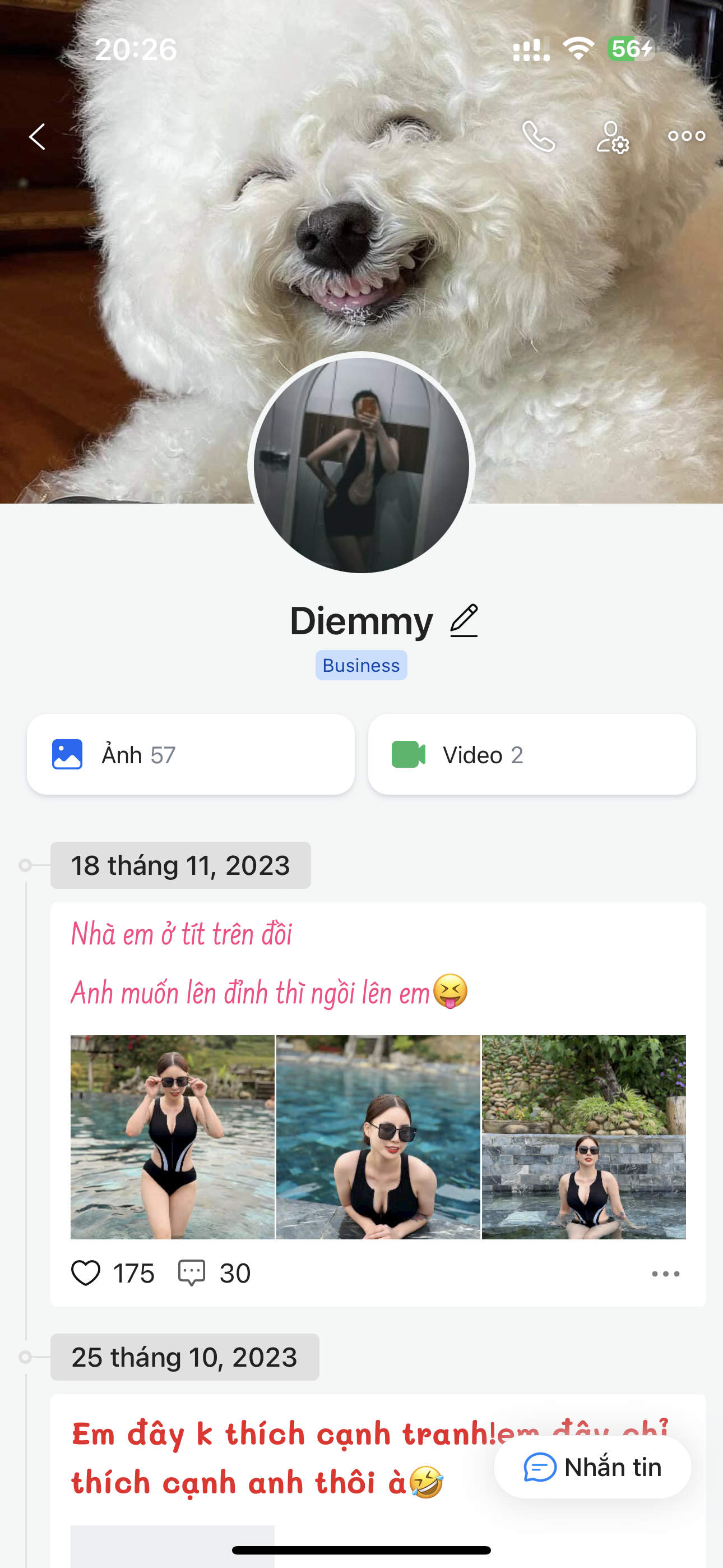
Task: Open friend settings icon
Action: (x=611, y=136)
